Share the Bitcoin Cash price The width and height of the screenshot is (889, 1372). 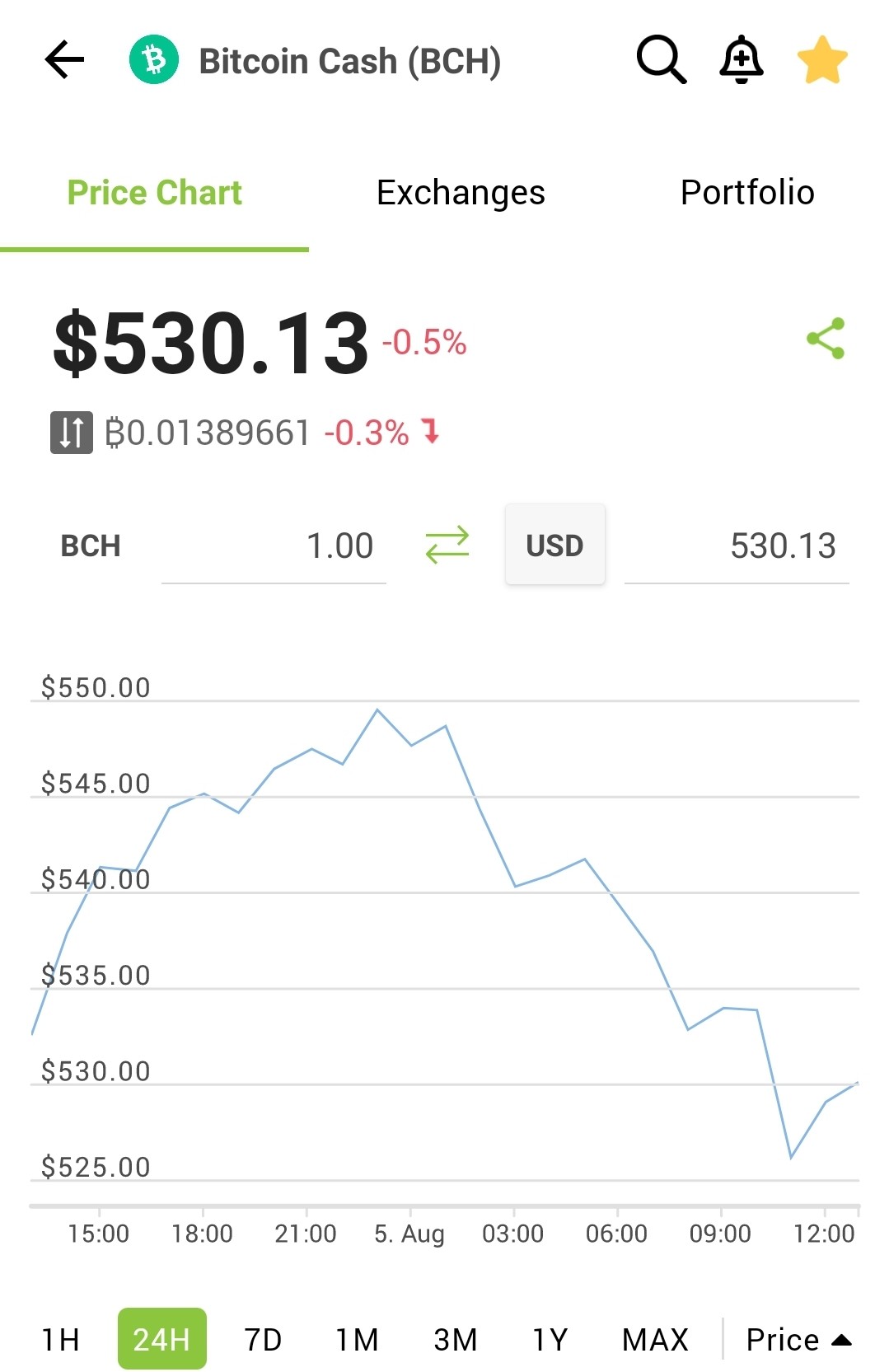826,339
